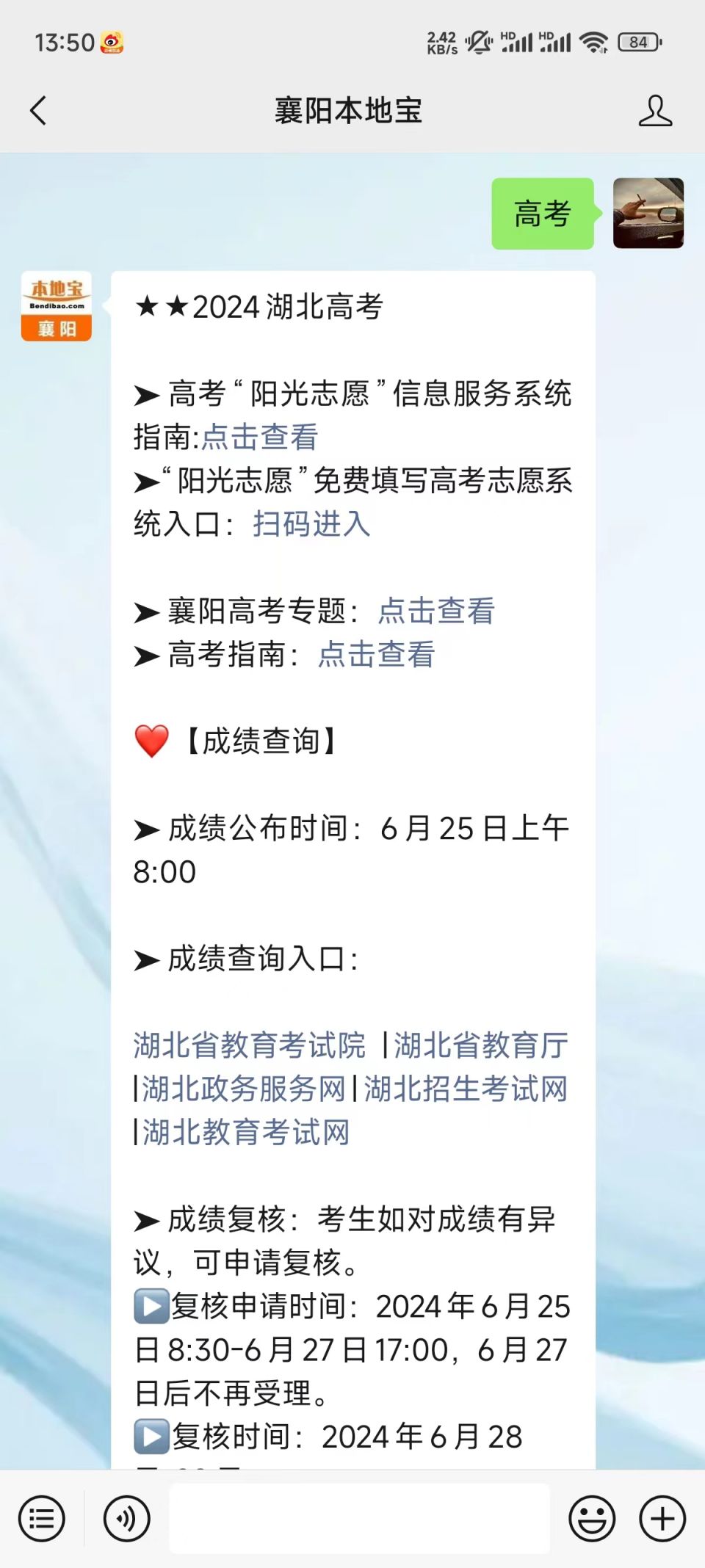This screenshot has height=1568, width=705.
Task: Open 湖北省教育考试院 link
Action: [249, 1045]
